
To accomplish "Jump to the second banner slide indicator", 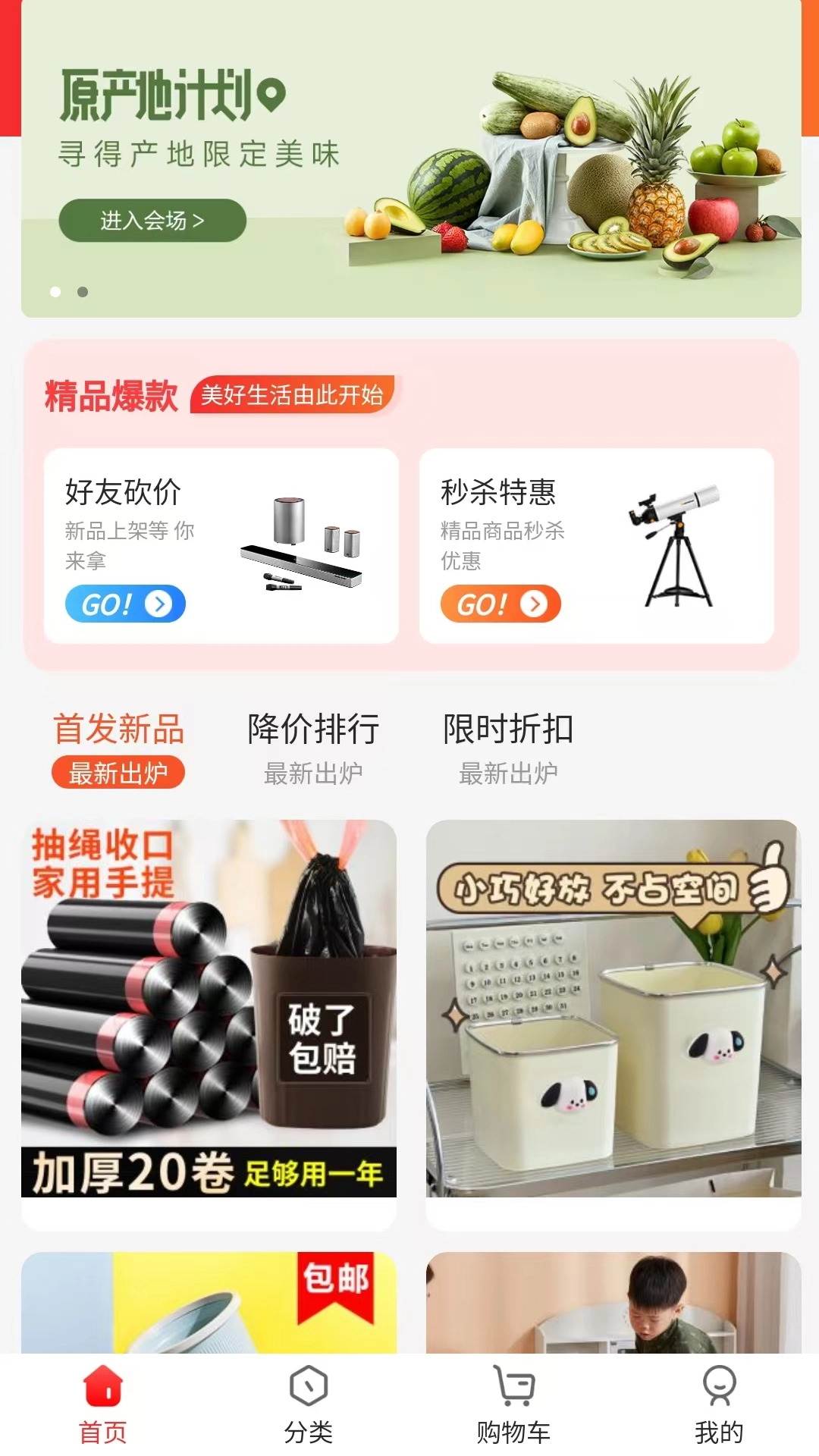I will click(x=83, y=292).
